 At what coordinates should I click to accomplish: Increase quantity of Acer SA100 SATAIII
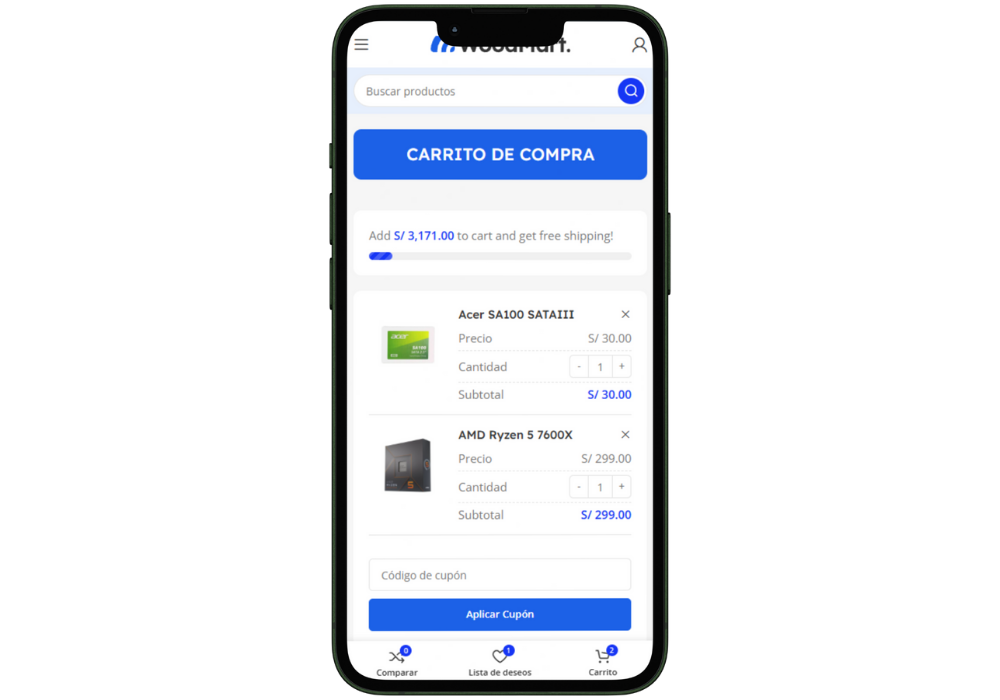pyautogui.click(x=622, y=367)
